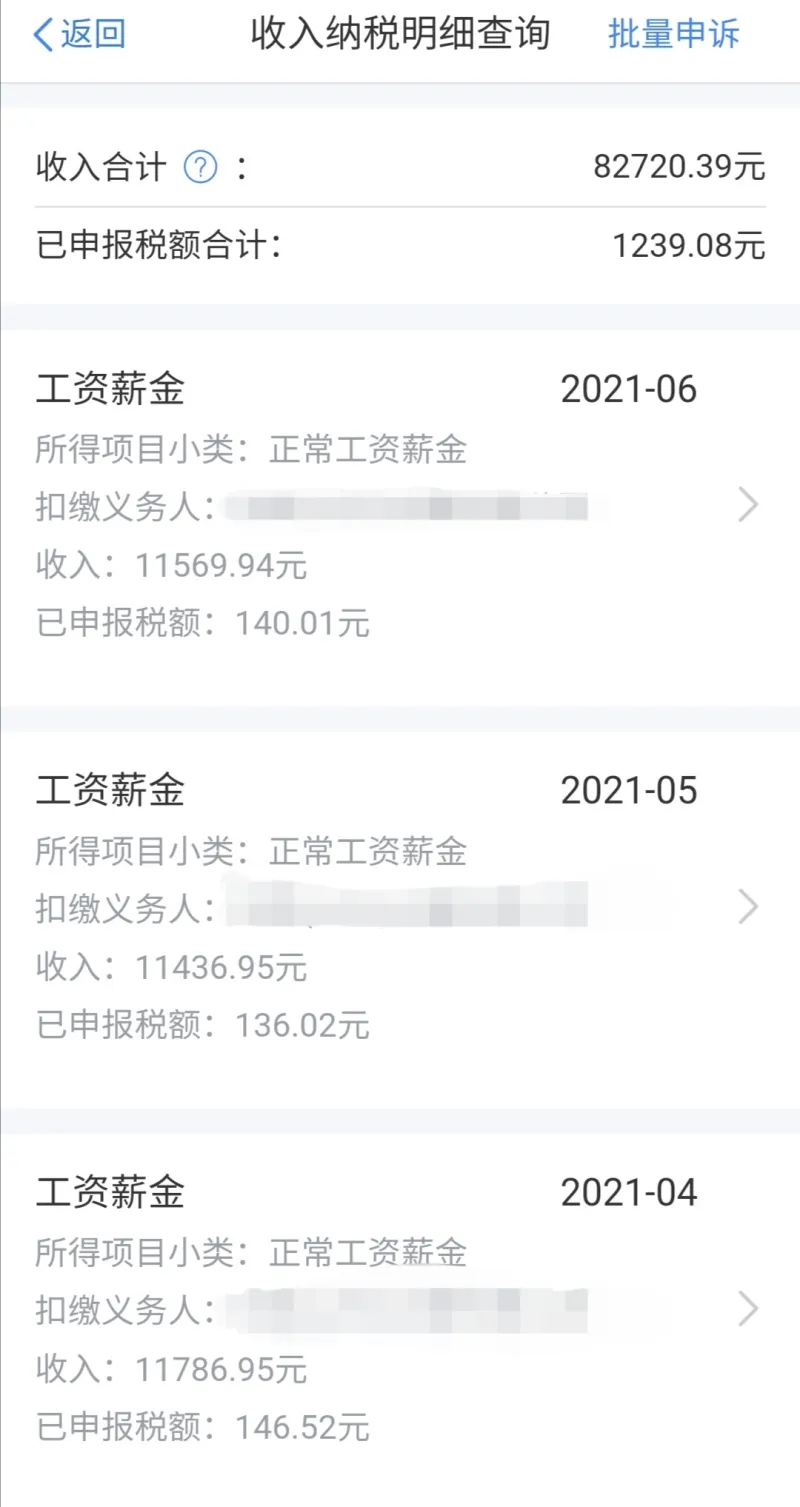Show help for 收入合计 question icon
800x1507 pixels.
tap(201, 167)
